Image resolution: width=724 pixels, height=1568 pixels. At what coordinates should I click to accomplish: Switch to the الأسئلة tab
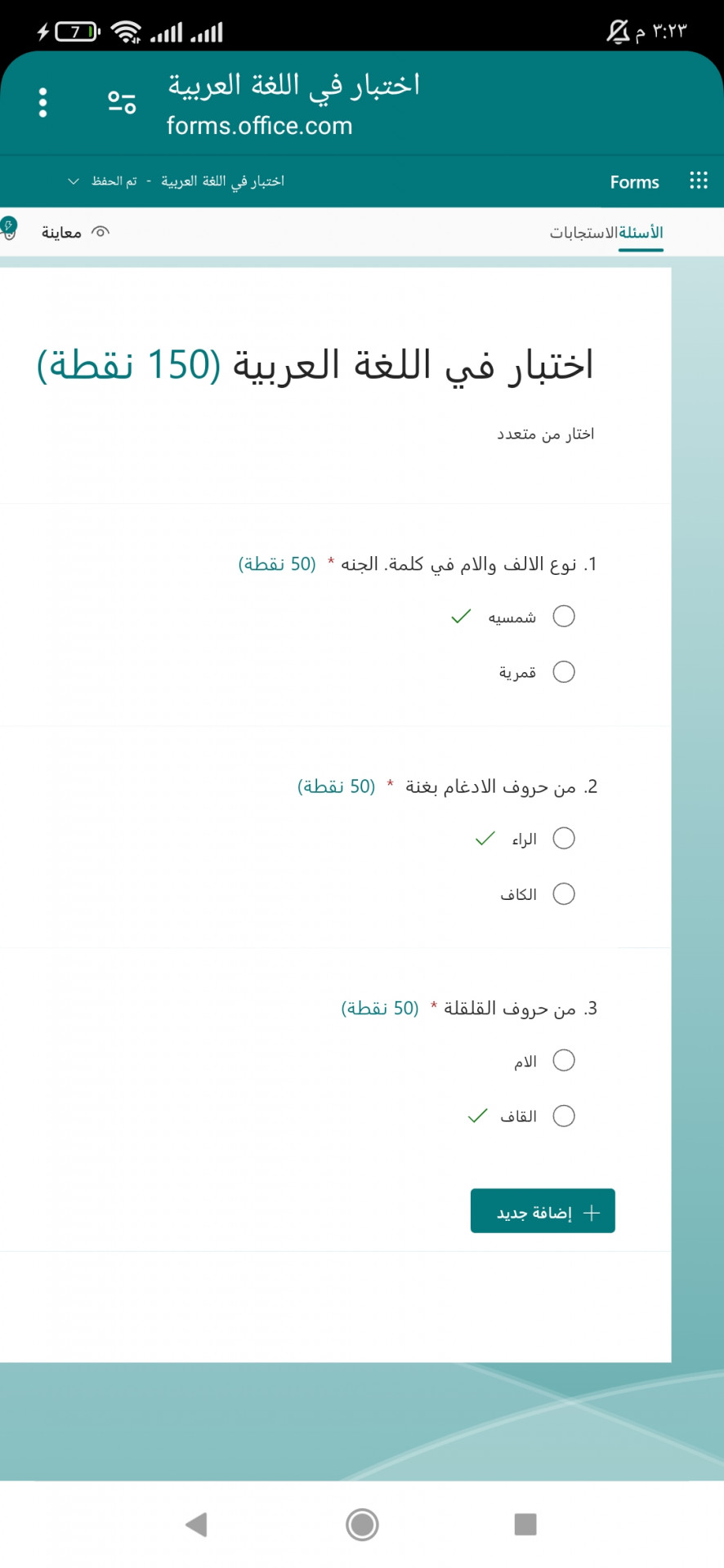coord(641,233)
